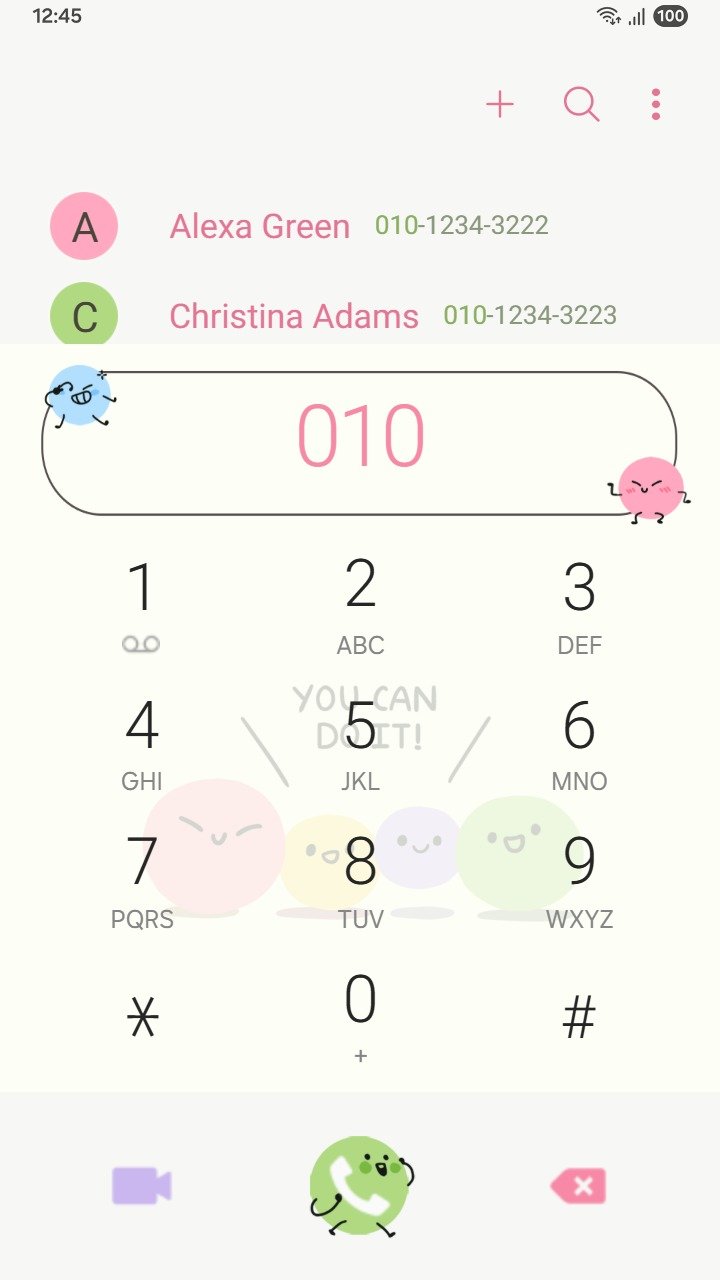Viewport: 720px width, 1280px height.
Task: Delete the last digit with the backspace
Action: click(579, 1186)
